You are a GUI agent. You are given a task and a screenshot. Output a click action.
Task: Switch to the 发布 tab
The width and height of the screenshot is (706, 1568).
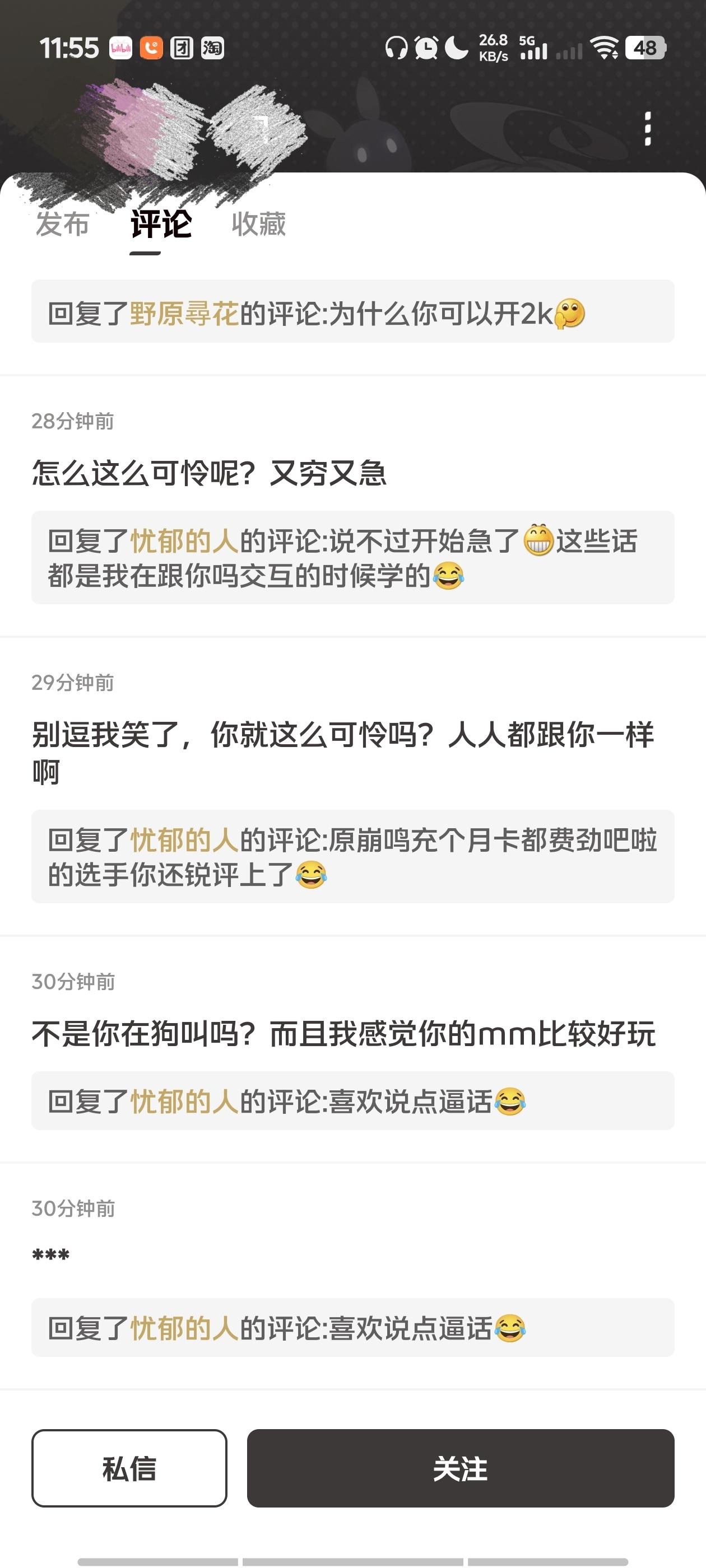[62, 224]
